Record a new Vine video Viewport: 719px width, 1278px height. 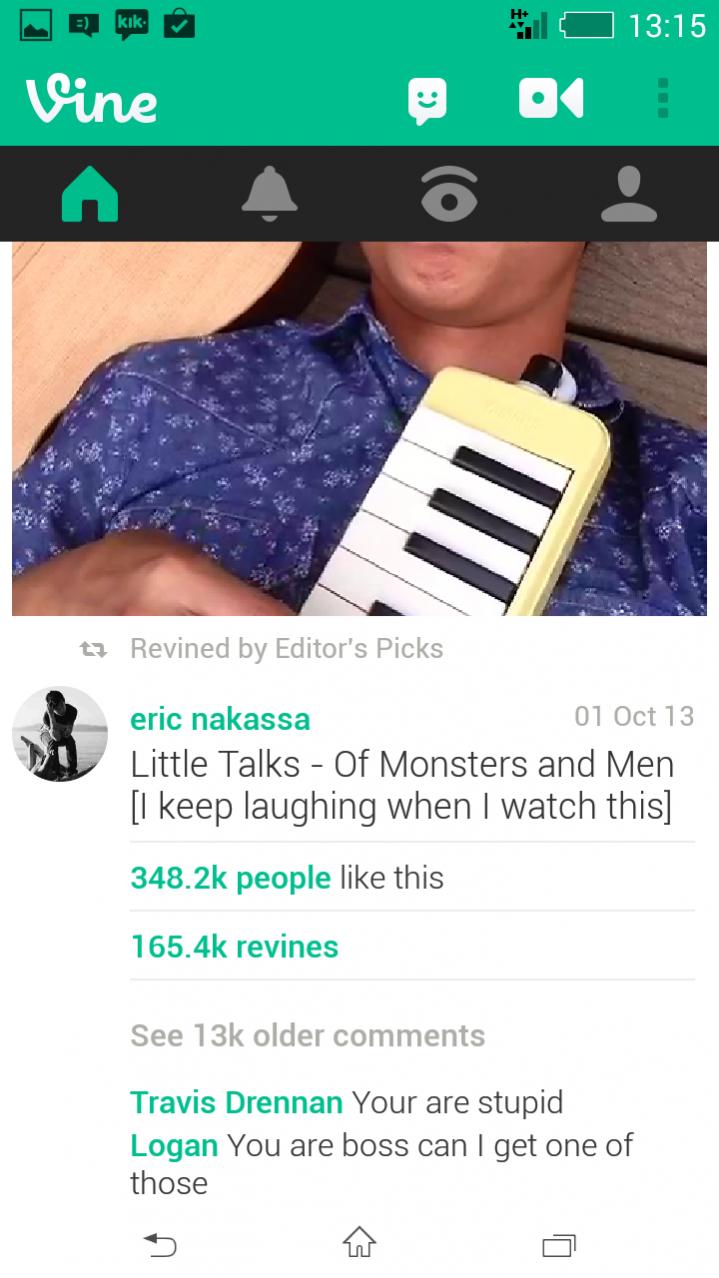(x=550, y=100)
